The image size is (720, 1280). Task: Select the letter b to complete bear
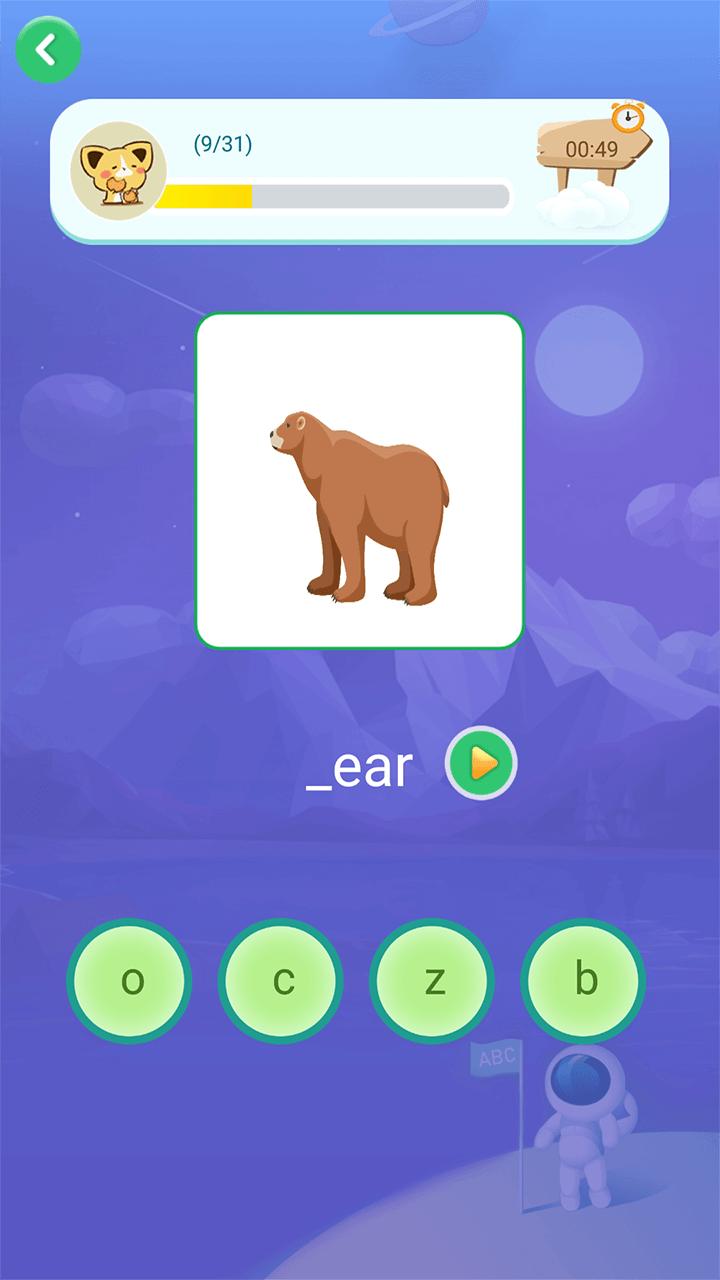click(x=584, y=981)
